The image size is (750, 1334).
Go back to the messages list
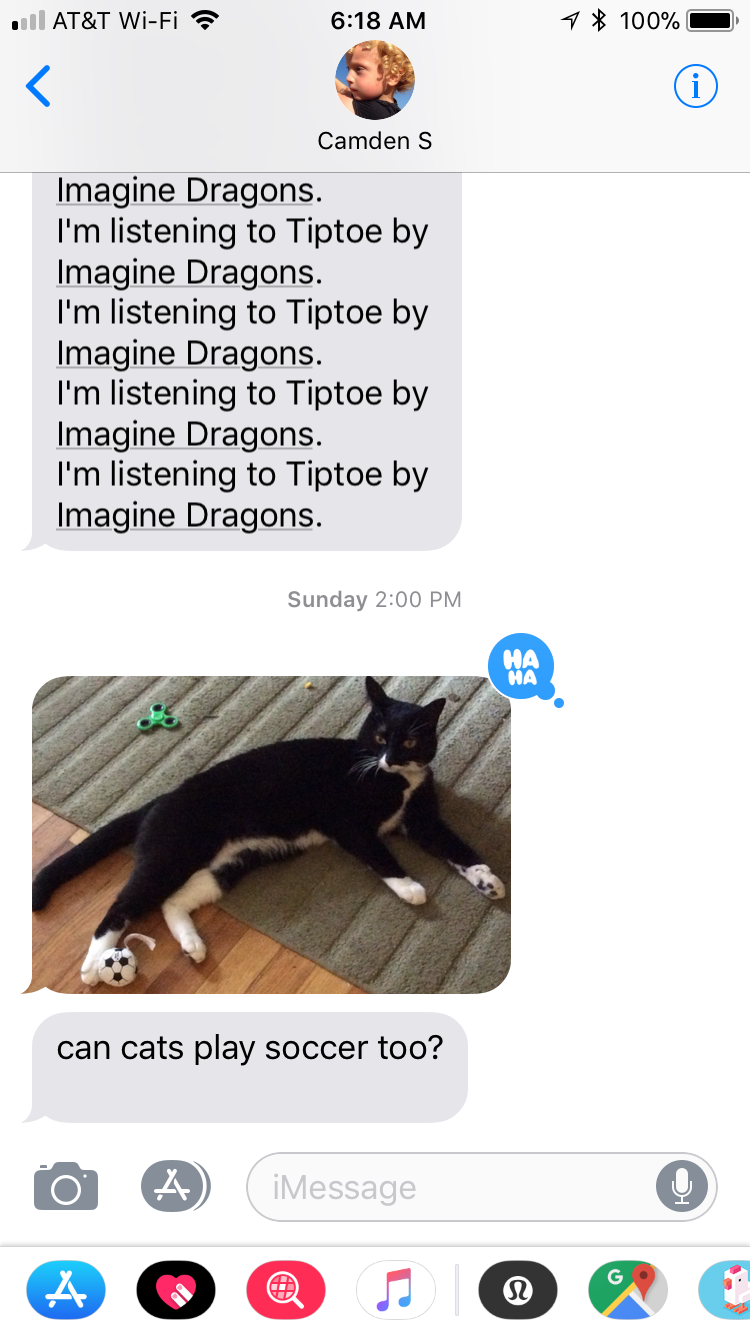38,87
